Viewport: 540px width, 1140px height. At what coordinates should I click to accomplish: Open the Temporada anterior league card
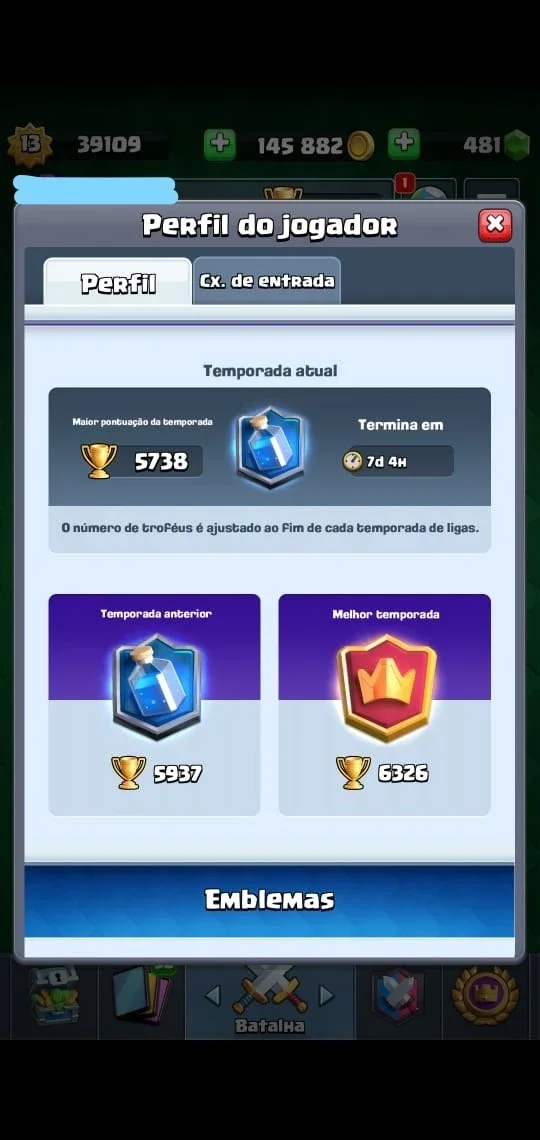154,705
